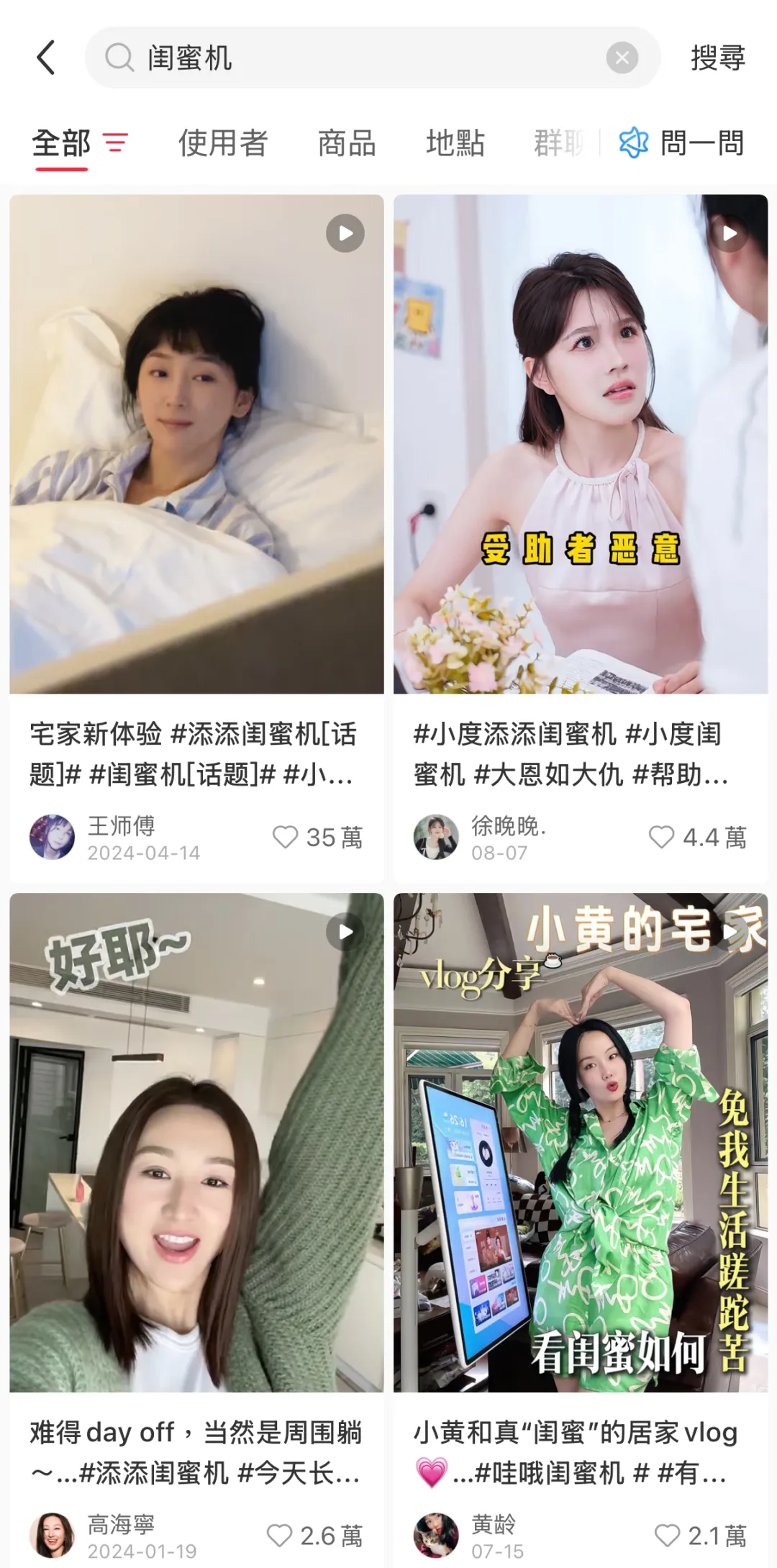Viewport: 777px width, 1568px height.
Task: Like 王师傅's post via the heart icon
Action: [x=286, y=838]
